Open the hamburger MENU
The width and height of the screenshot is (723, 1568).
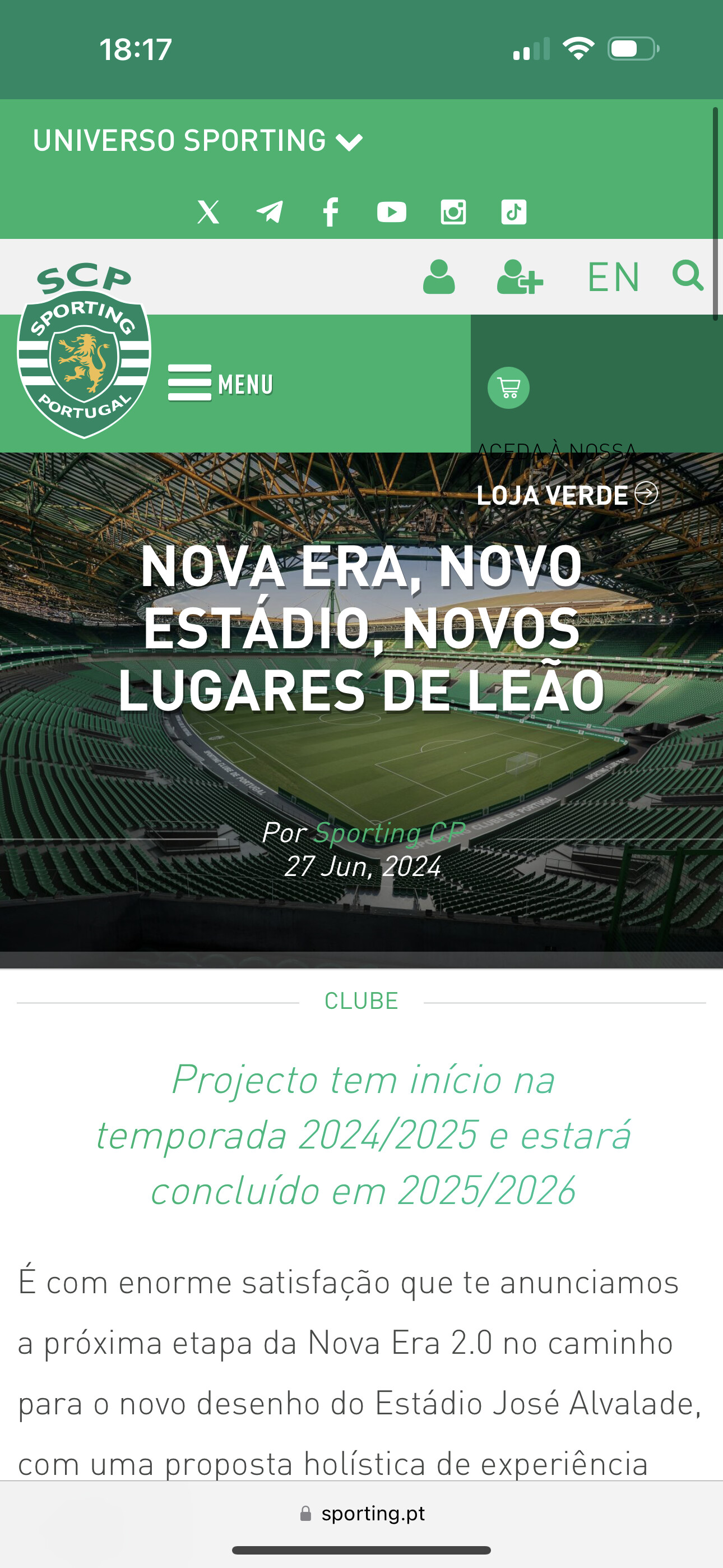[220, 384]
